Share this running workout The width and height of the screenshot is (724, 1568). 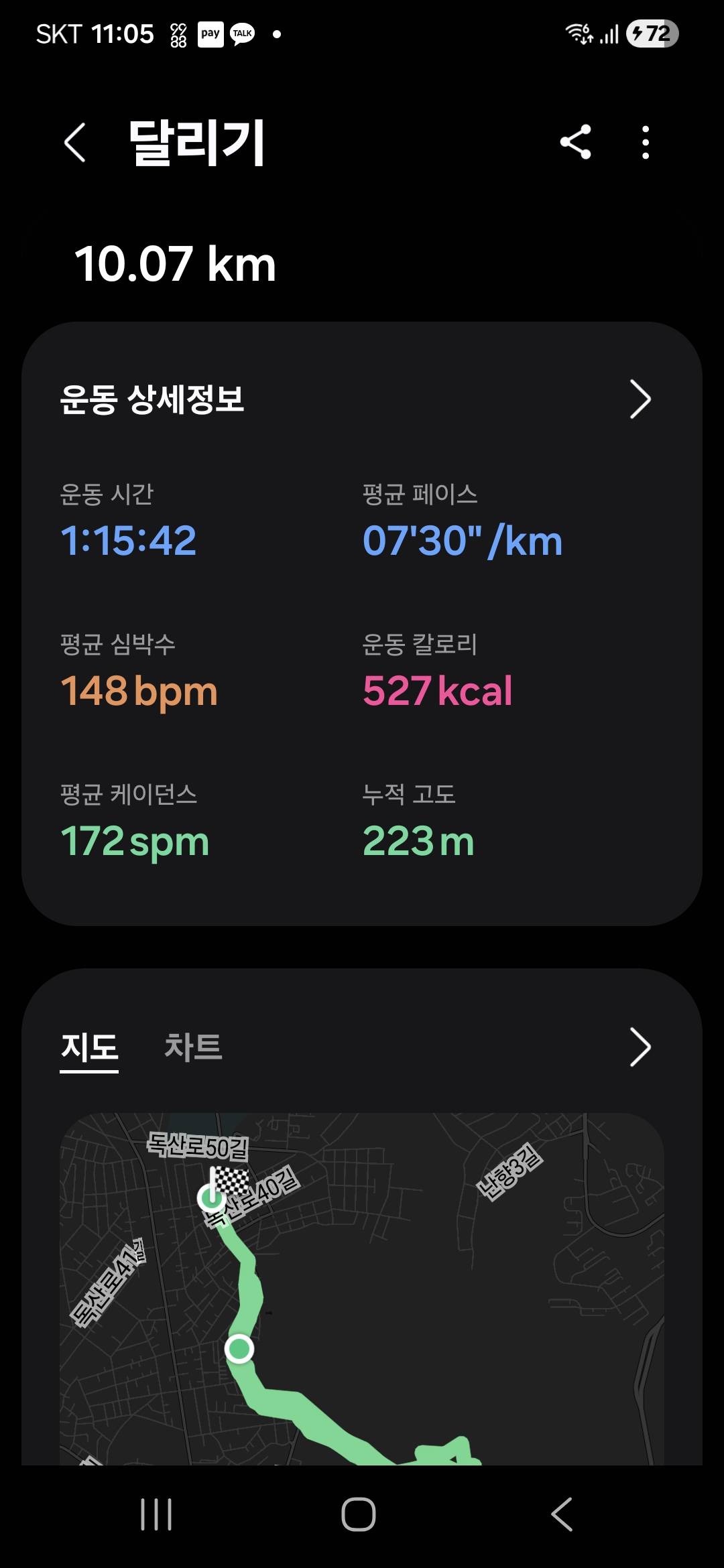[x=577, y=142]
